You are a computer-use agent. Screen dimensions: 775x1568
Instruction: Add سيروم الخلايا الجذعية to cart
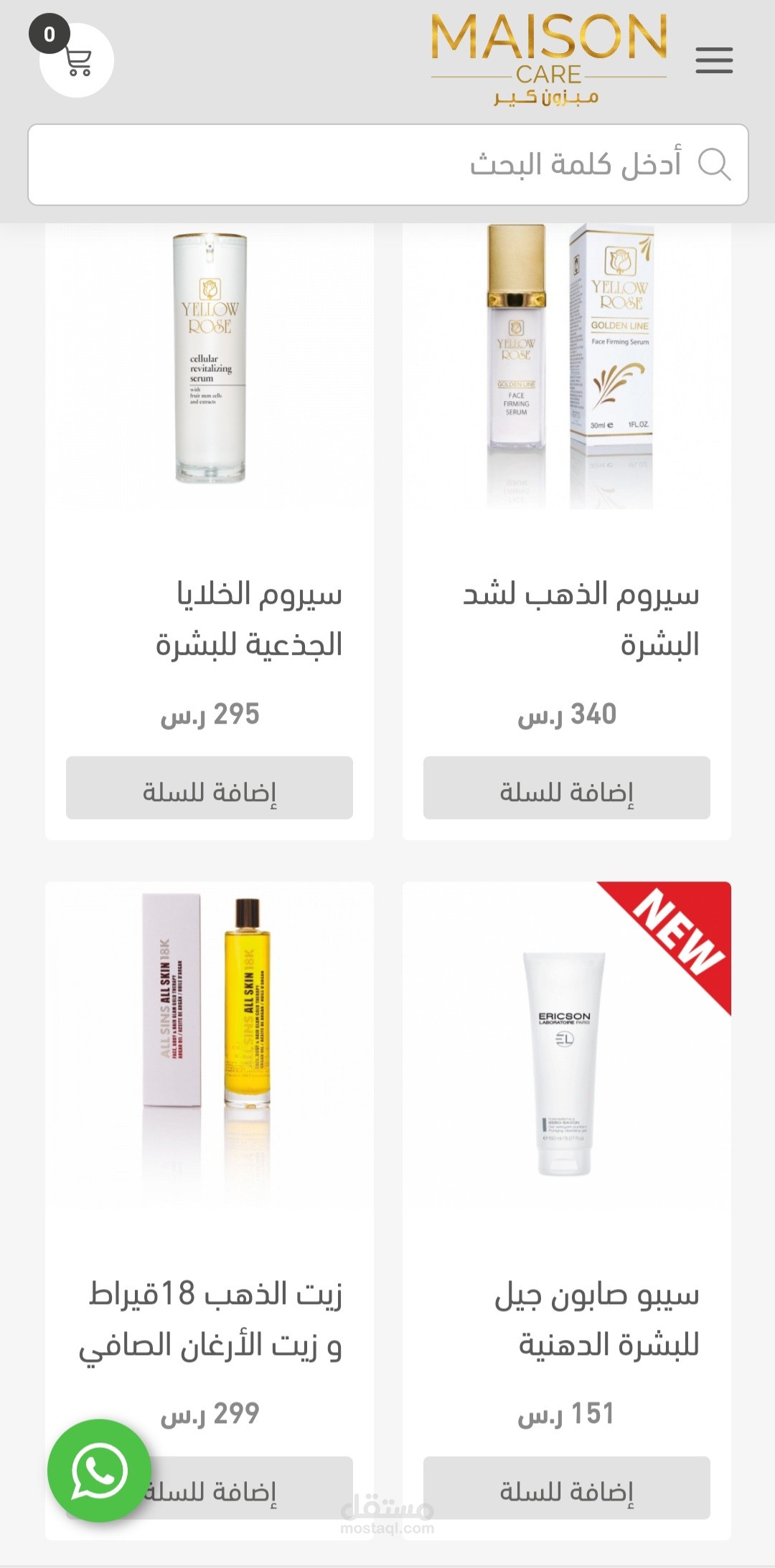tap(209, 788)
